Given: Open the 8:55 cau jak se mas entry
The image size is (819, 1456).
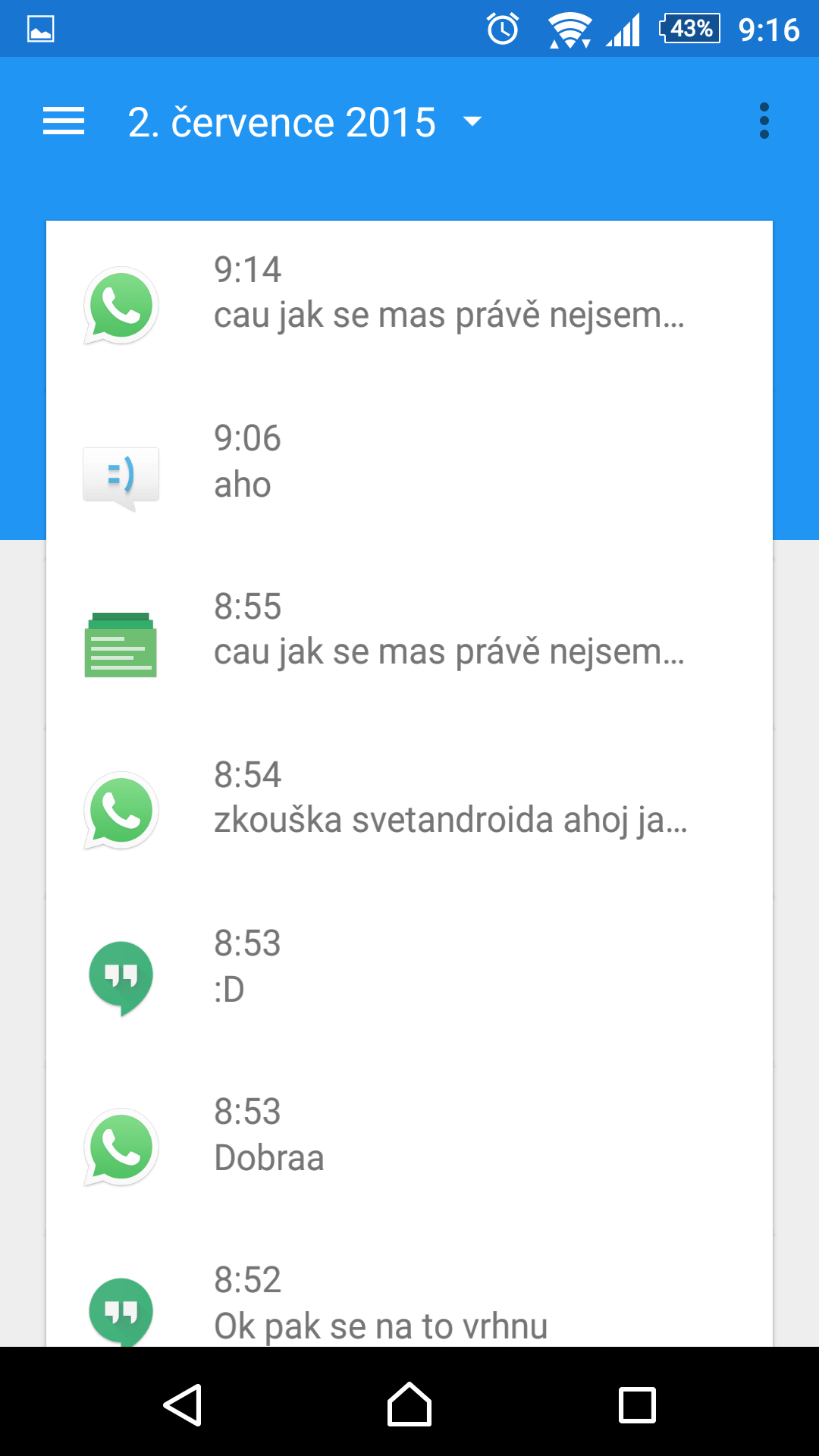Looking at the screenshot, I should [x=409, y=642].
